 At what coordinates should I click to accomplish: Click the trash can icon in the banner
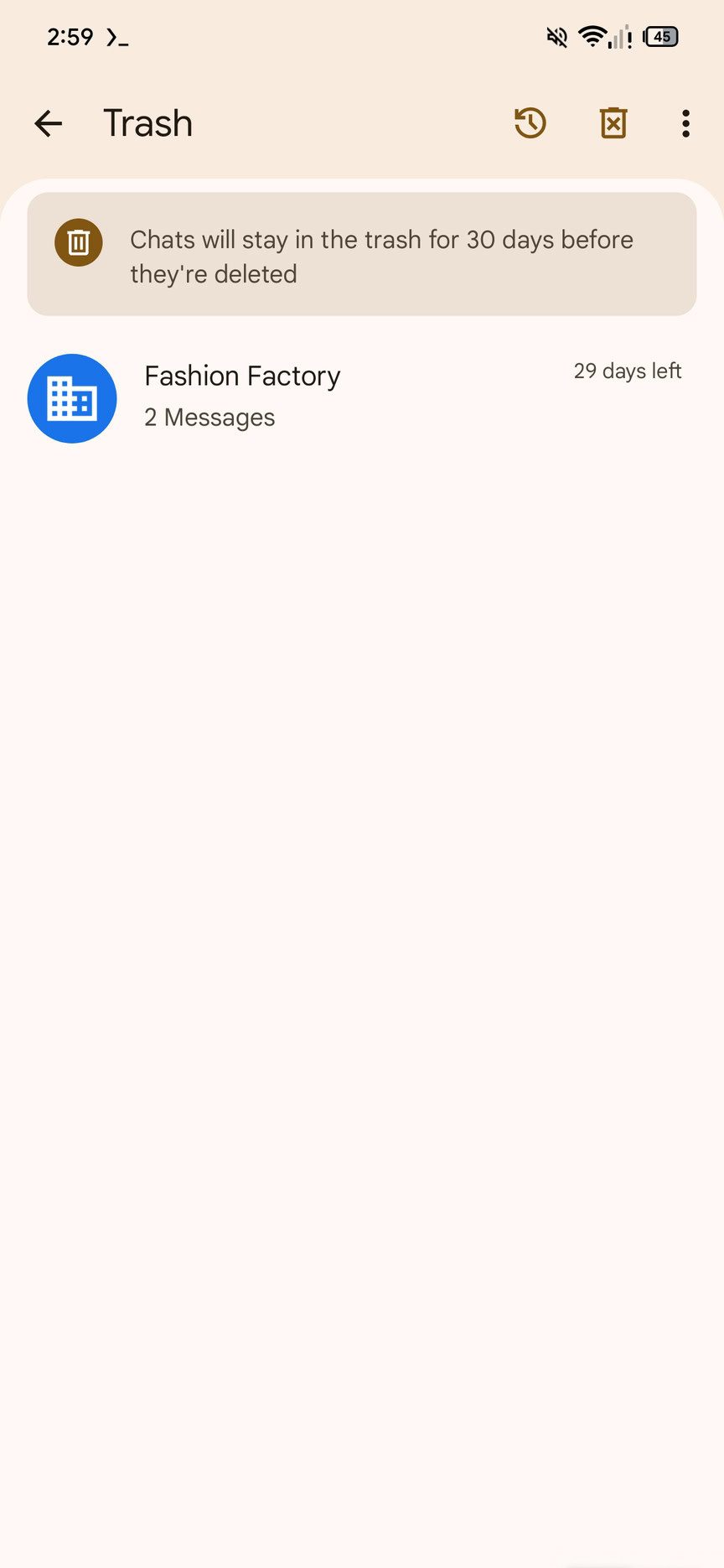pos(78,242)
